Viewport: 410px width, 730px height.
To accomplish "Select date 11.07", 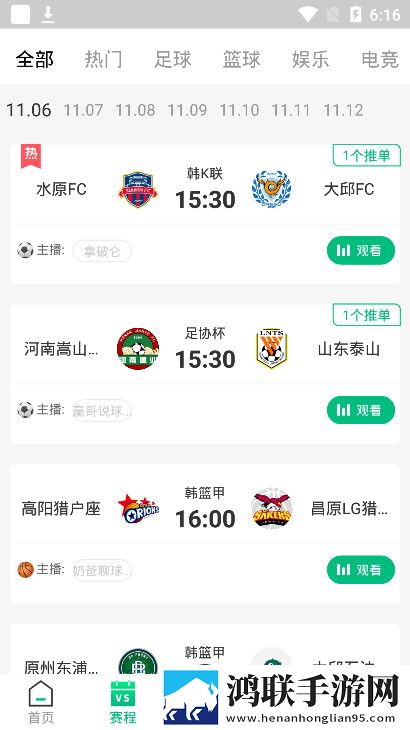I will [83, 110].
